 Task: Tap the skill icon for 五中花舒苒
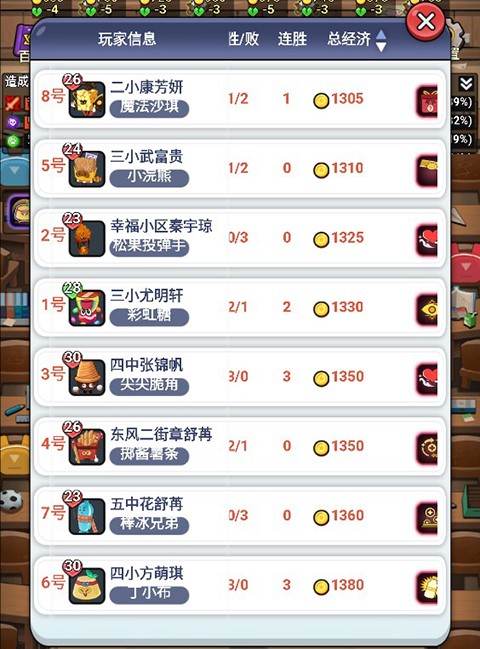pyautogui.click(x=427, y=518)
